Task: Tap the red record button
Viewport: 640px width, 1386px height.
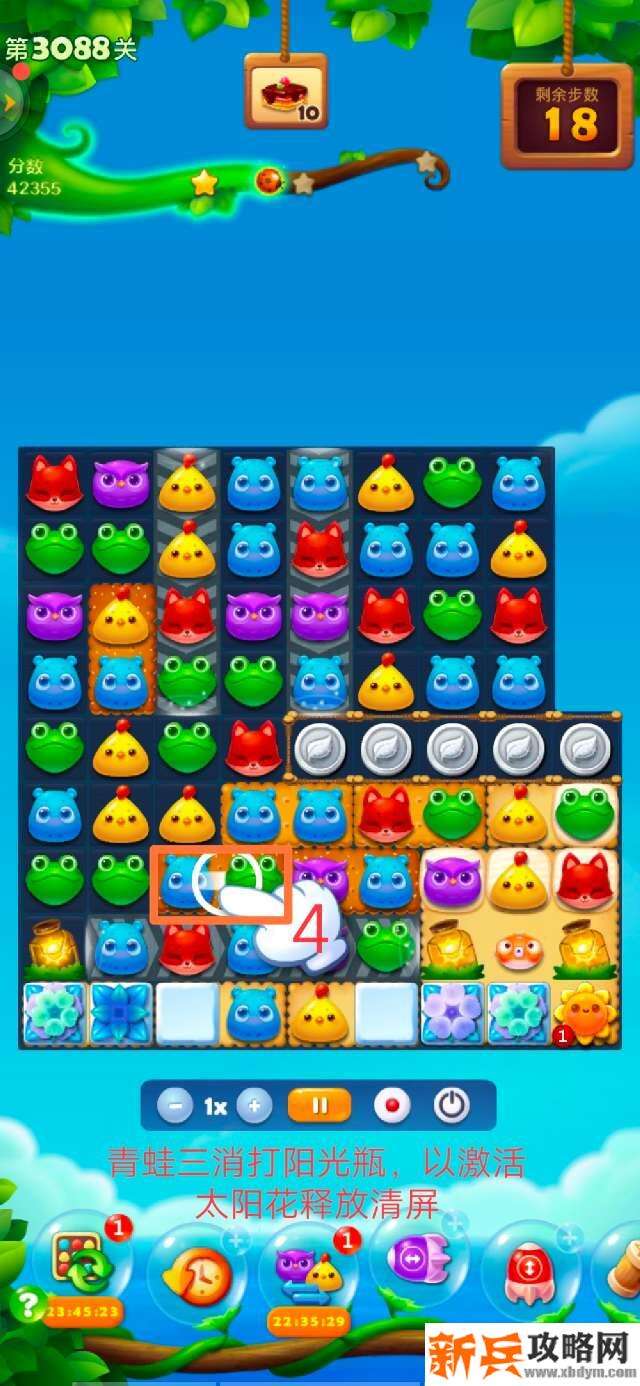Action: coord(391,1107)
